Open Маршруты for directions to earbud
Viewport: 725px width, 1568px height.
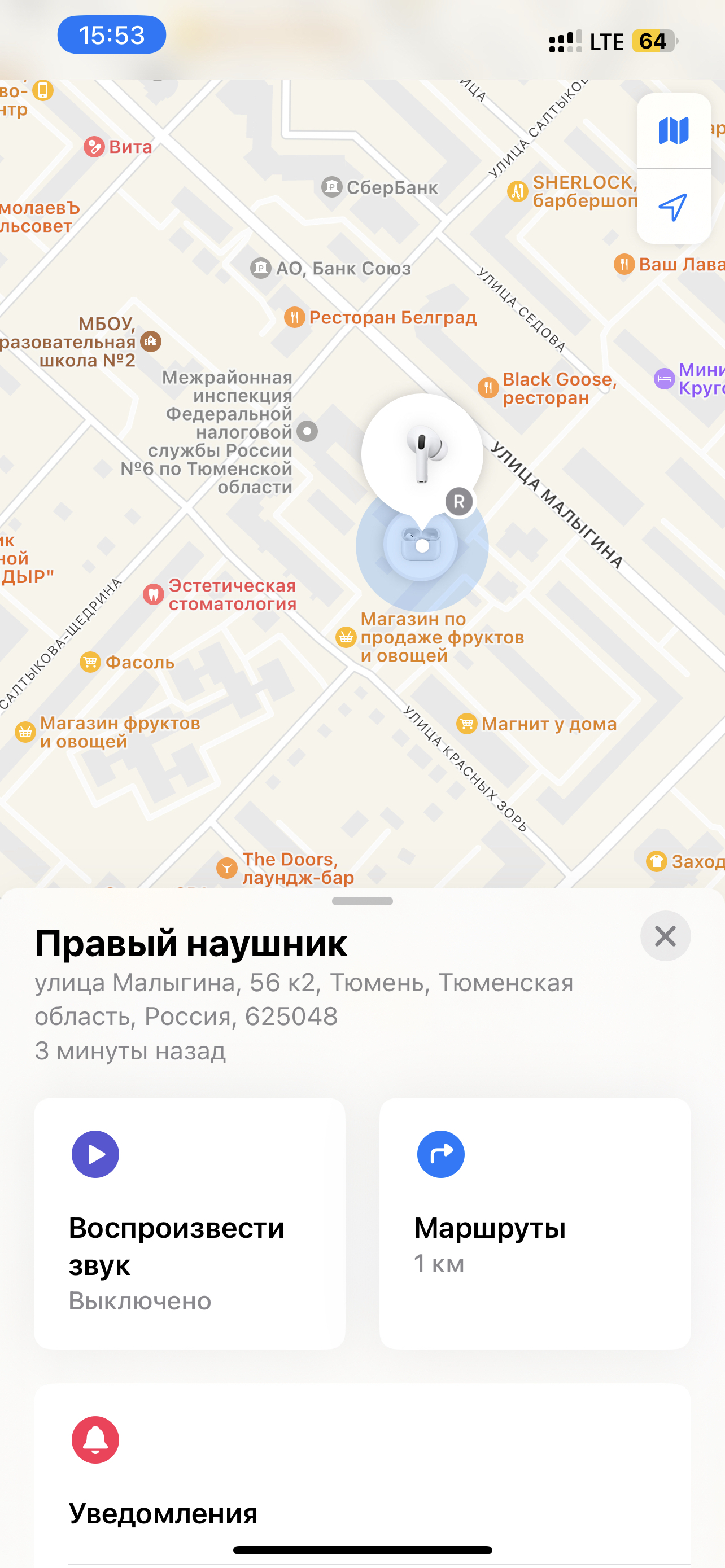535,1223
